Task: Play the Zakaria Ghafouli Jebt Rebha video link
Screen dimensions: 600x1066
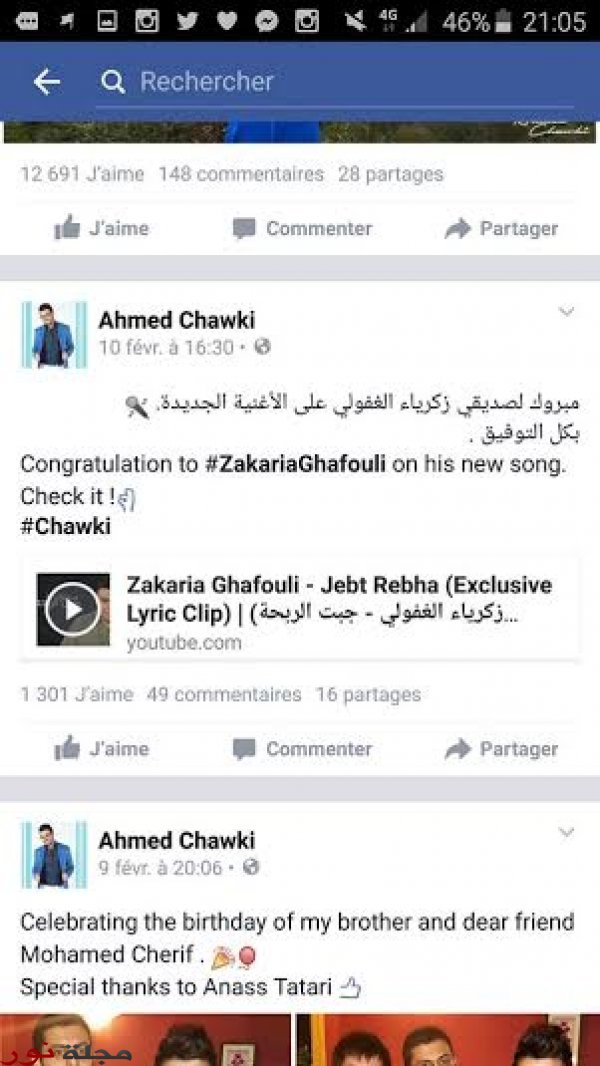Action: point(73,609)
